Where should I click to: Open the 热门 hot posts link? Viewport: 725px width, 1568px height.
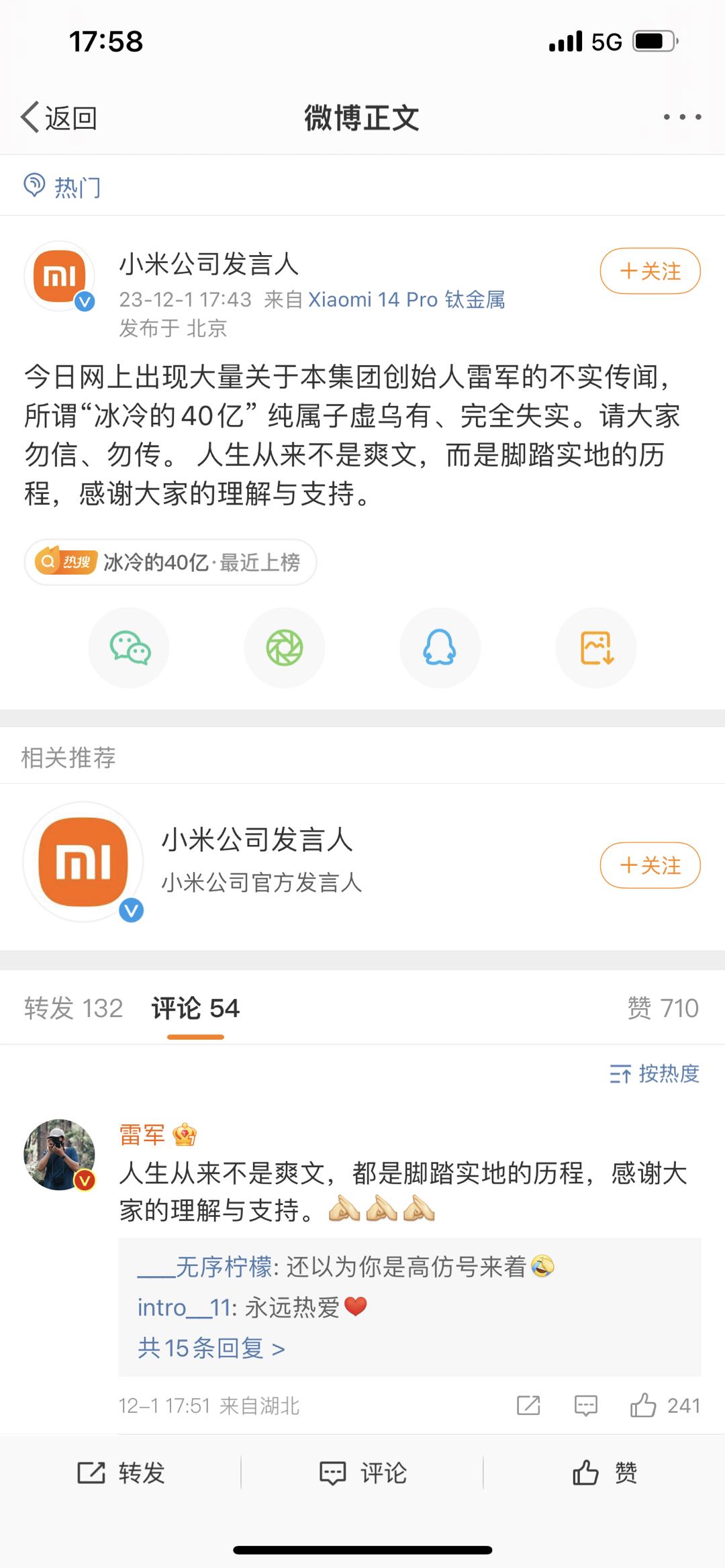[x=62, y=186]
